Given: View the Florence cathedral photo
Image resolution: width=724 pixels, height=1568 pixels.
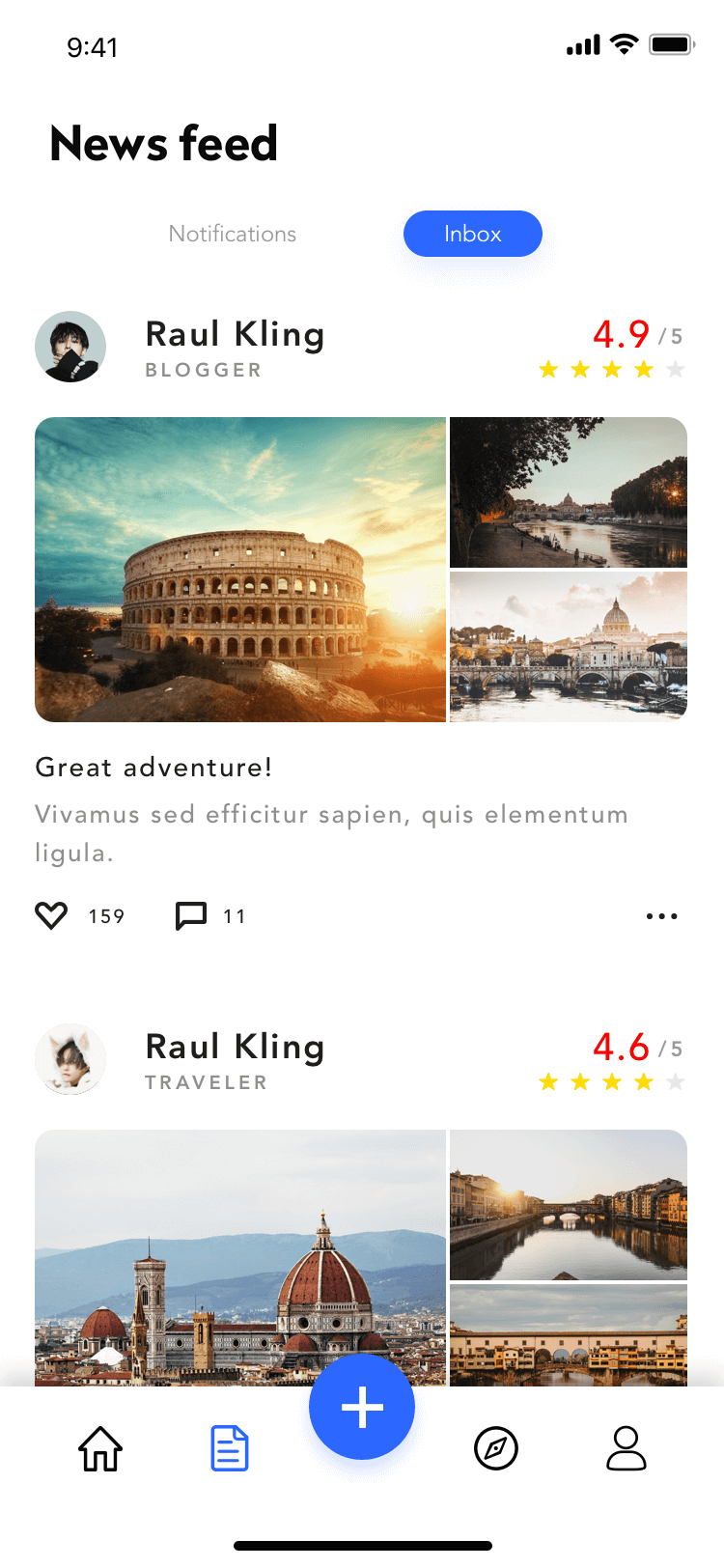Looking at the screenshot, I should [240, 1258].
